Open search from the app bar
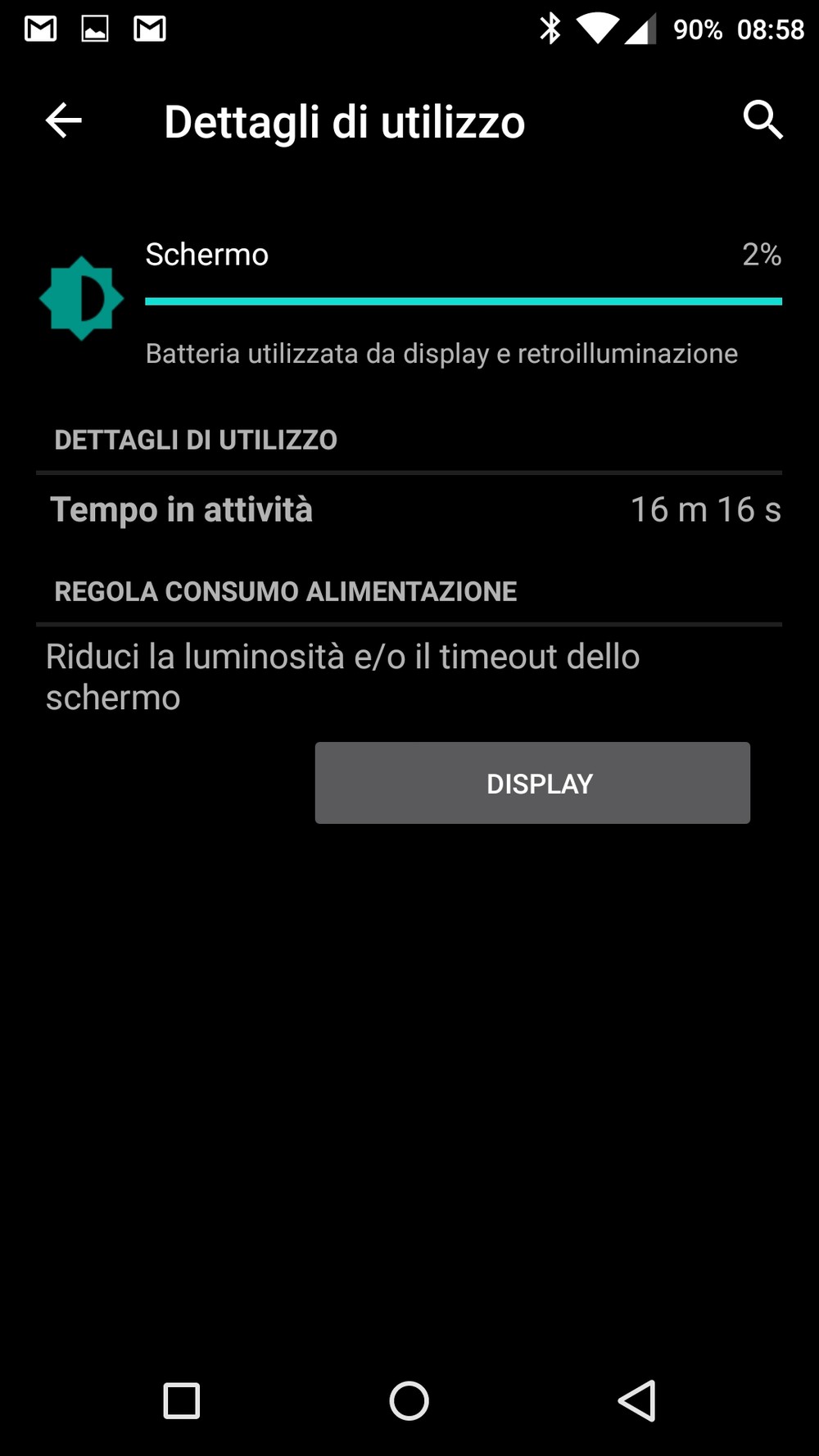The width and height of the screenshot is (819, 1456). point(762,120)
